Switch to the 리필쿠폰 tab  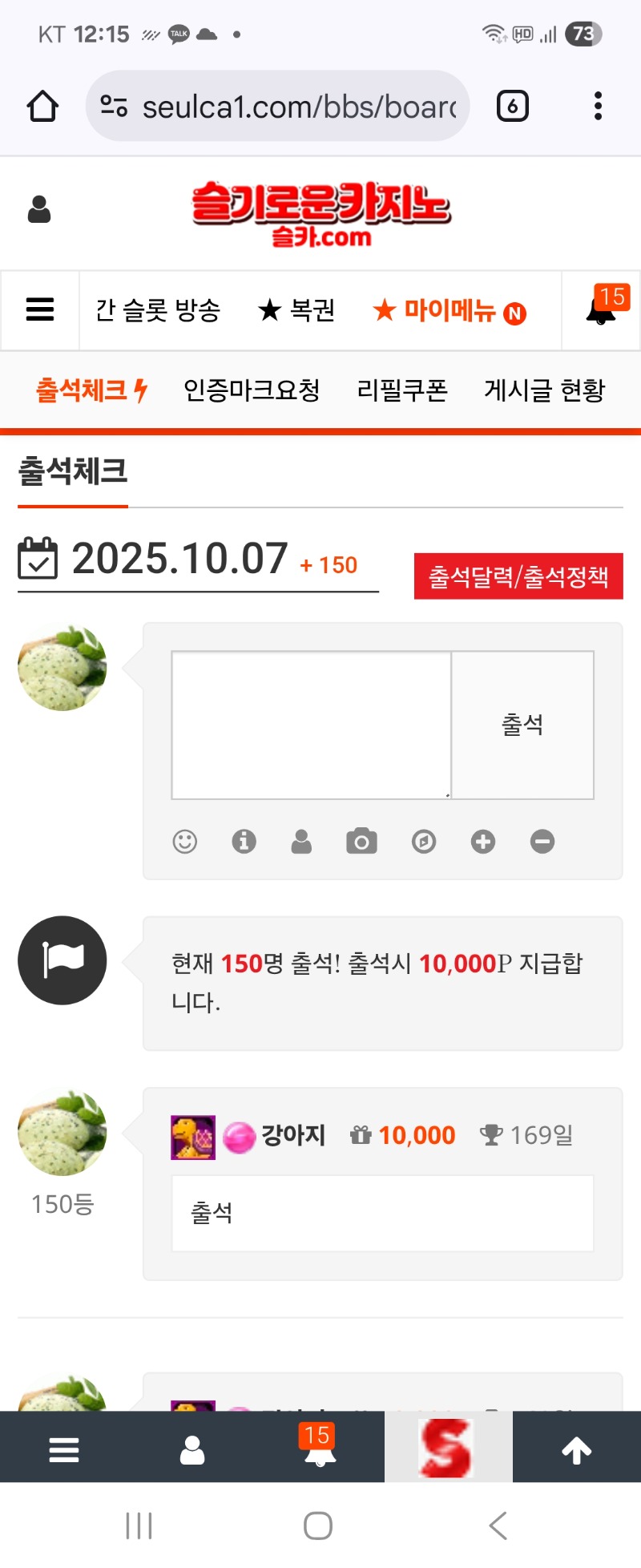click(402, 390)
